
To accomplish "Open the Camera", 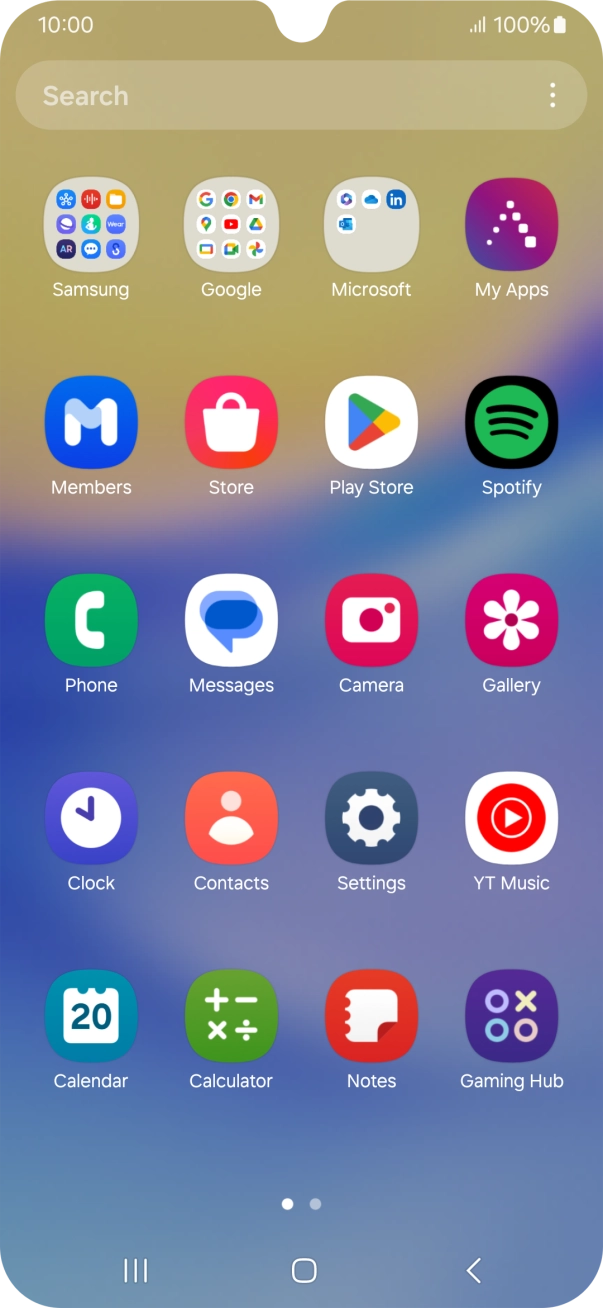I will (371, 620).
